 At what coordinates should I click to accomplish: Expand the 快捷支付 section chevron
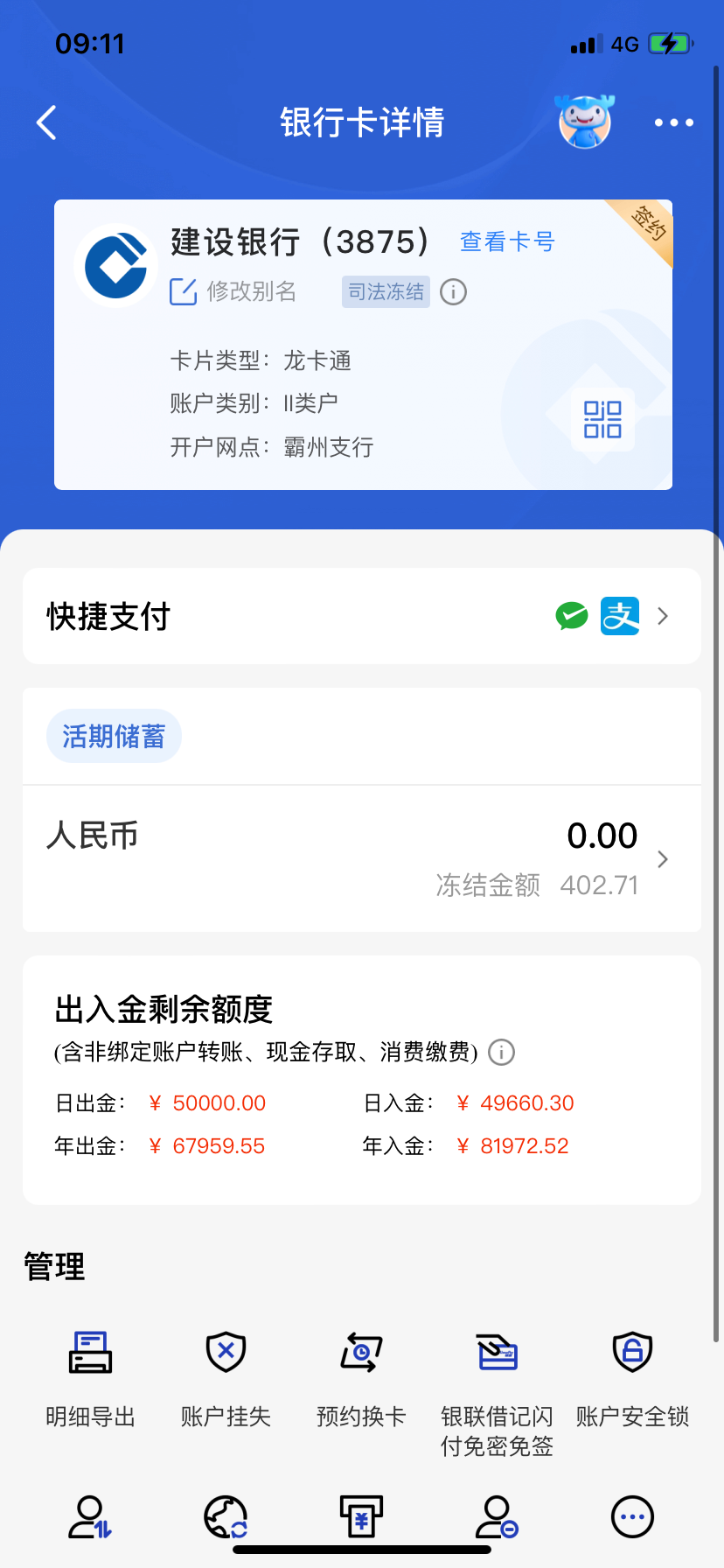click(662, 616)
